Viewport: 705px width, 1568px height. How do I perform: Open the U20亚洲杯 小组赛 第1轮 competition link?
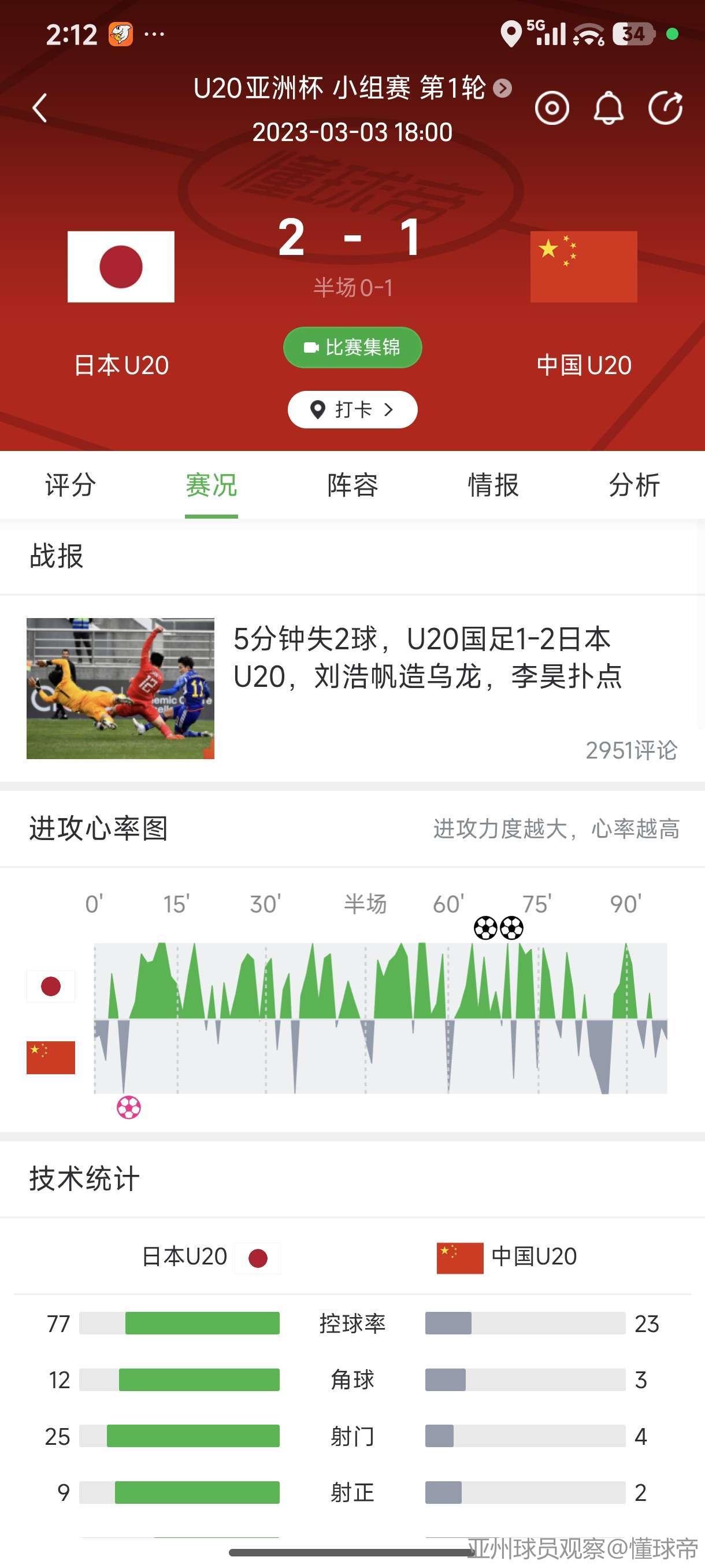coord(351,88)
